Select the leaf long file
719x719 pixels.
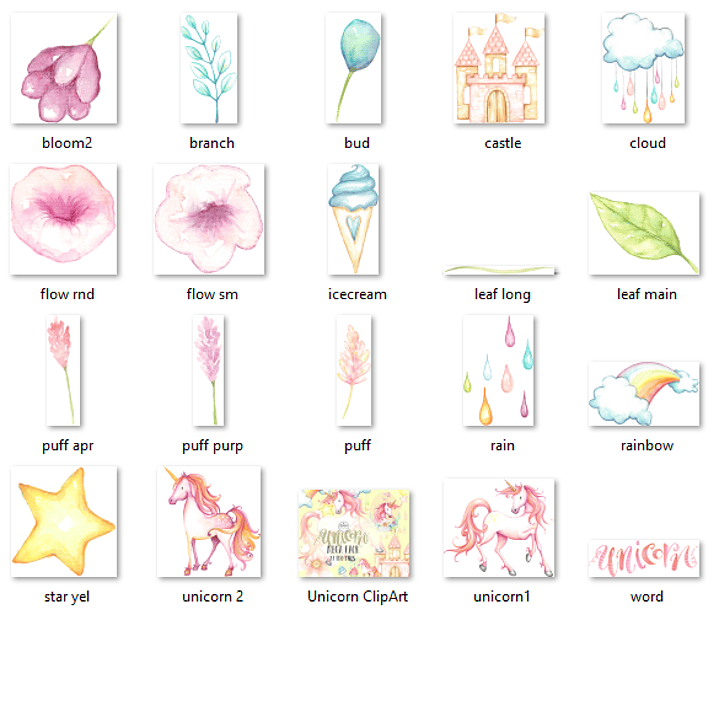tap(502, 270)
